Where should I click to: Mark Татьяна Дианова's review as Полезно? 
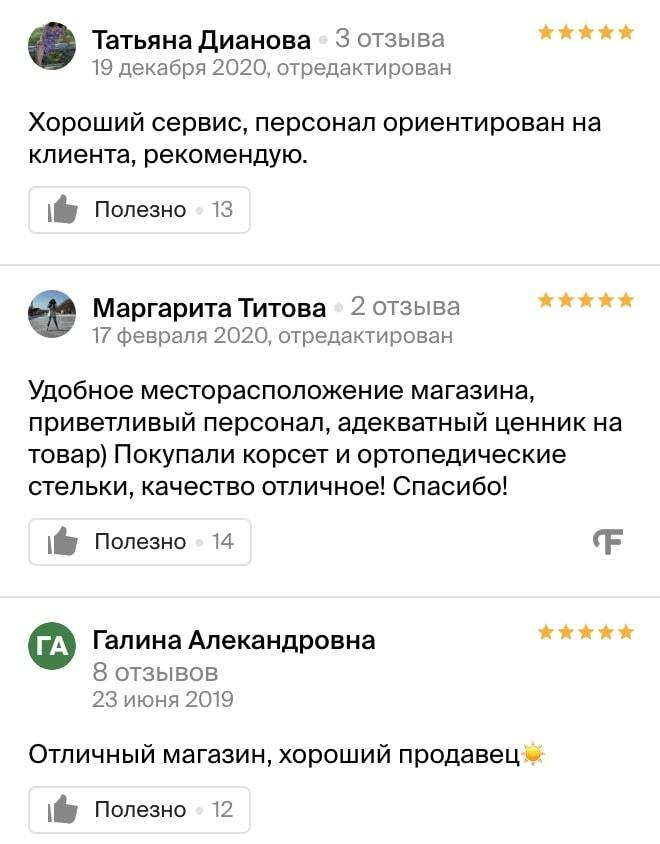139,210
